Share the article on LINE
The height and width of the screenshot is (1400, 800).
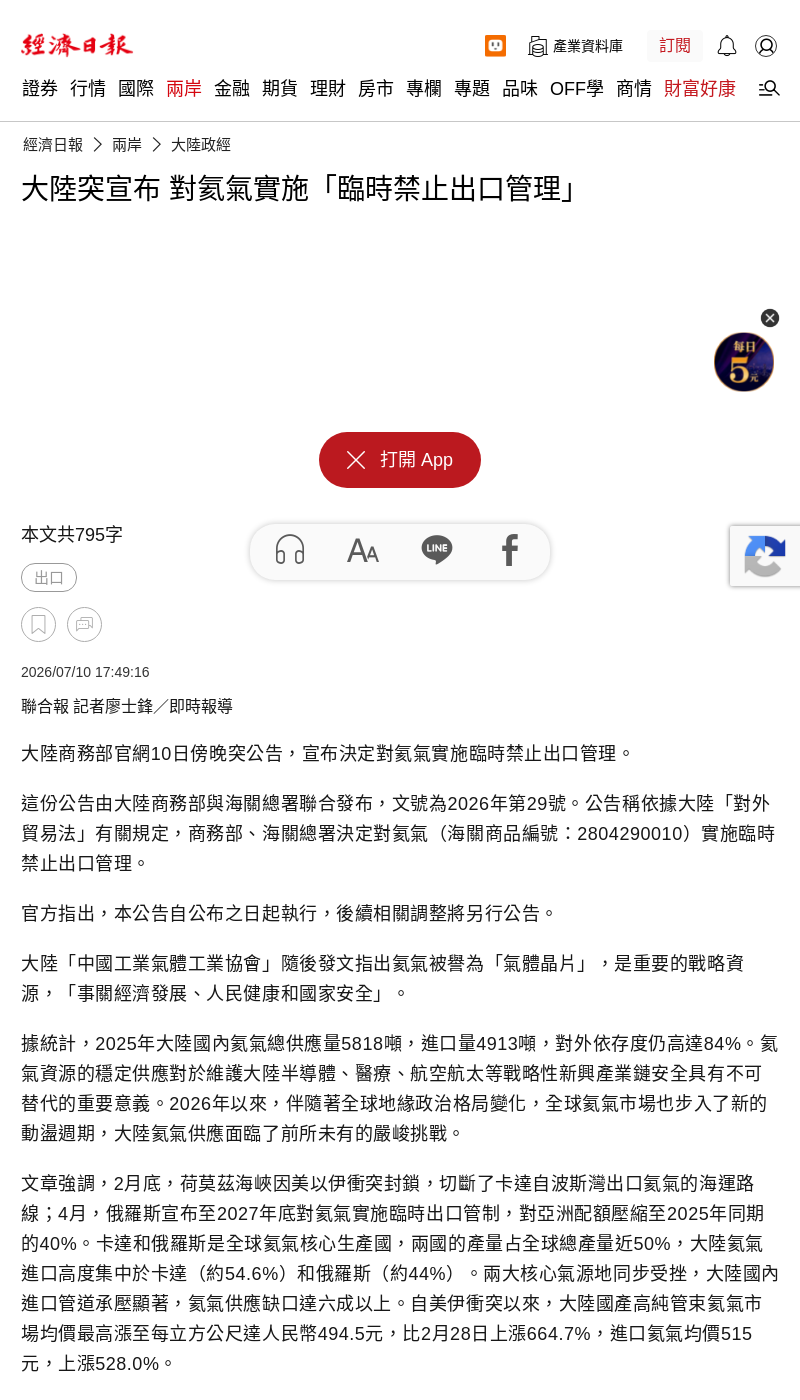click(437, 550)
